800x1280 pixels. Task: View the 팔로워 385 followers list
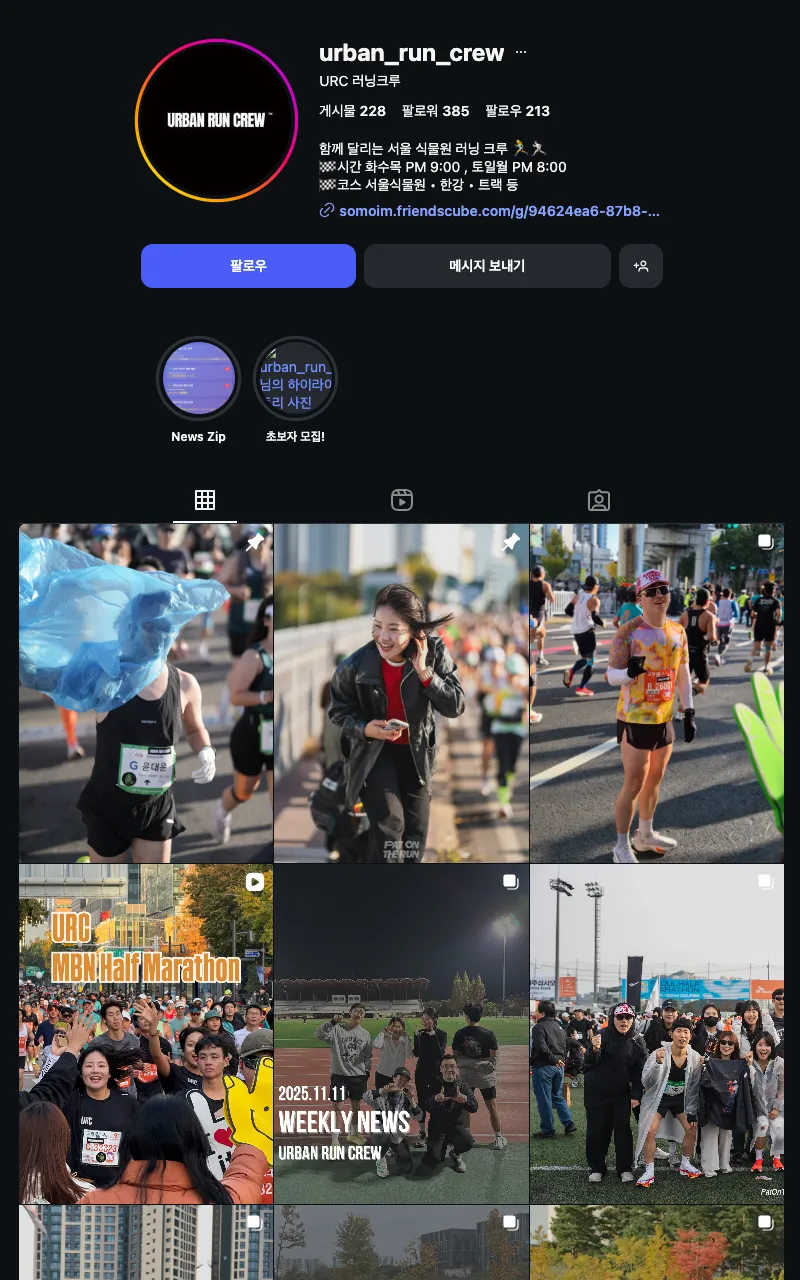click(x=435, y=111)
